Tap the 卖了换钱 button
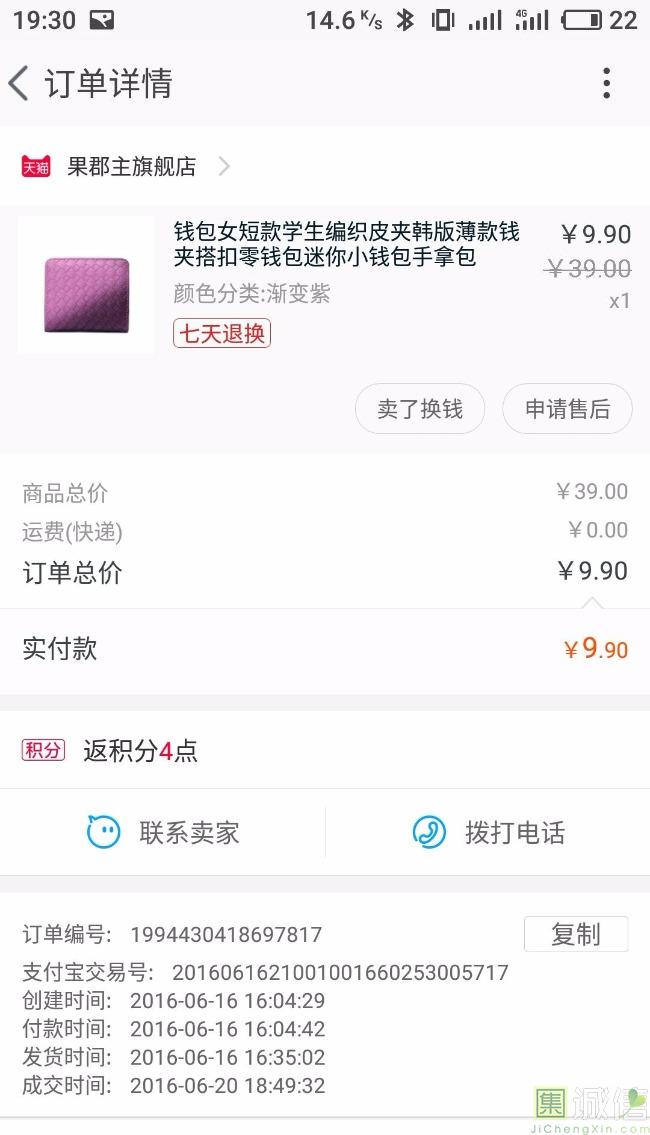Image resolution: width=650 pixels, height=1135 pixels. [420, 409]
